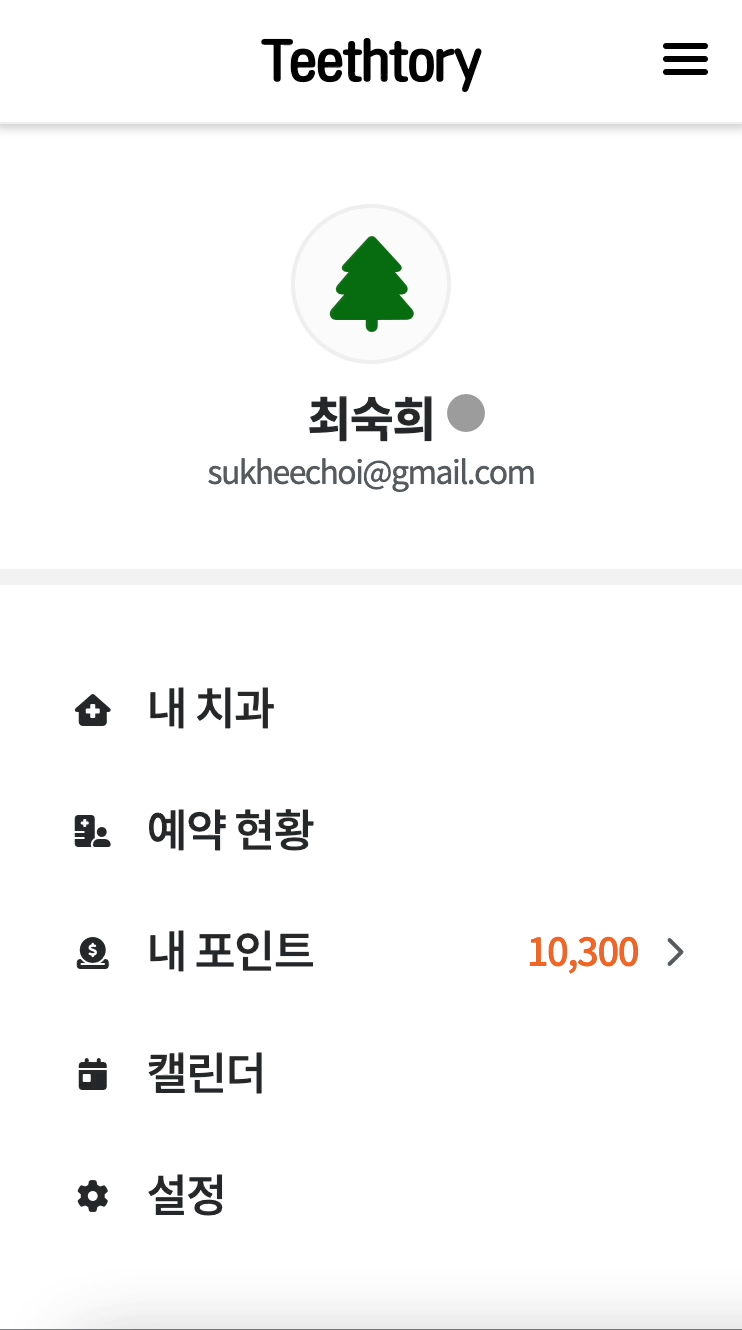Viewport: 742px width, 1330px height.
Task: Open 내 포인트 showing 10,300
Action: [230, 951]
